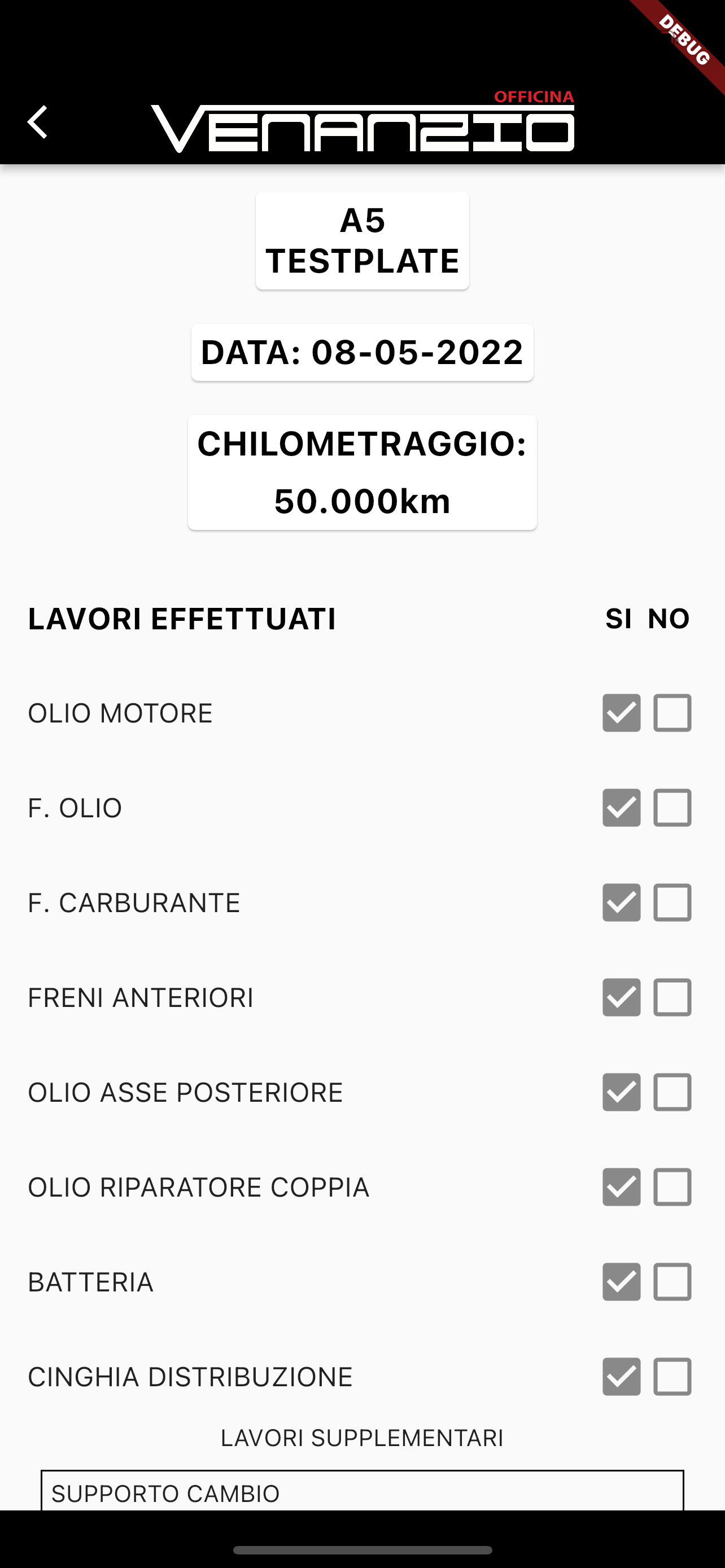The image size is (725, 1568).
Task: Uncheck SI for OLIO RIPARATORE COPPIA
Action: pos(622,1187)
